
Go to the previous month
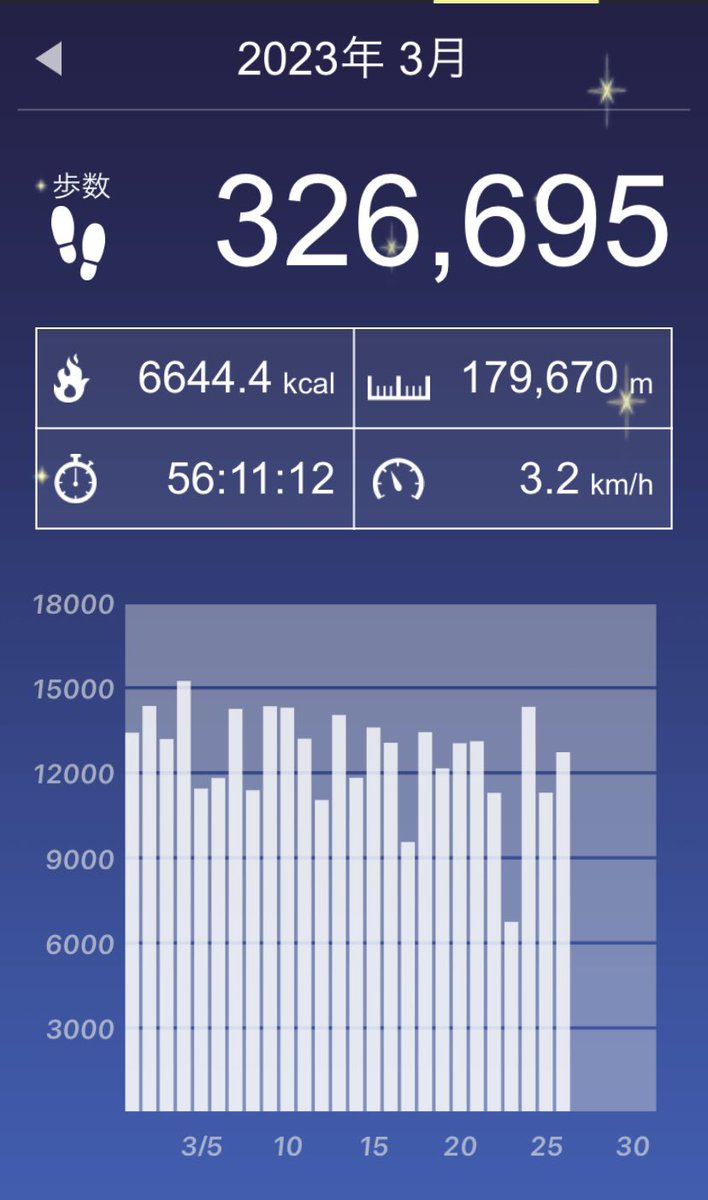pyautogui.click(x=49, y=59)
